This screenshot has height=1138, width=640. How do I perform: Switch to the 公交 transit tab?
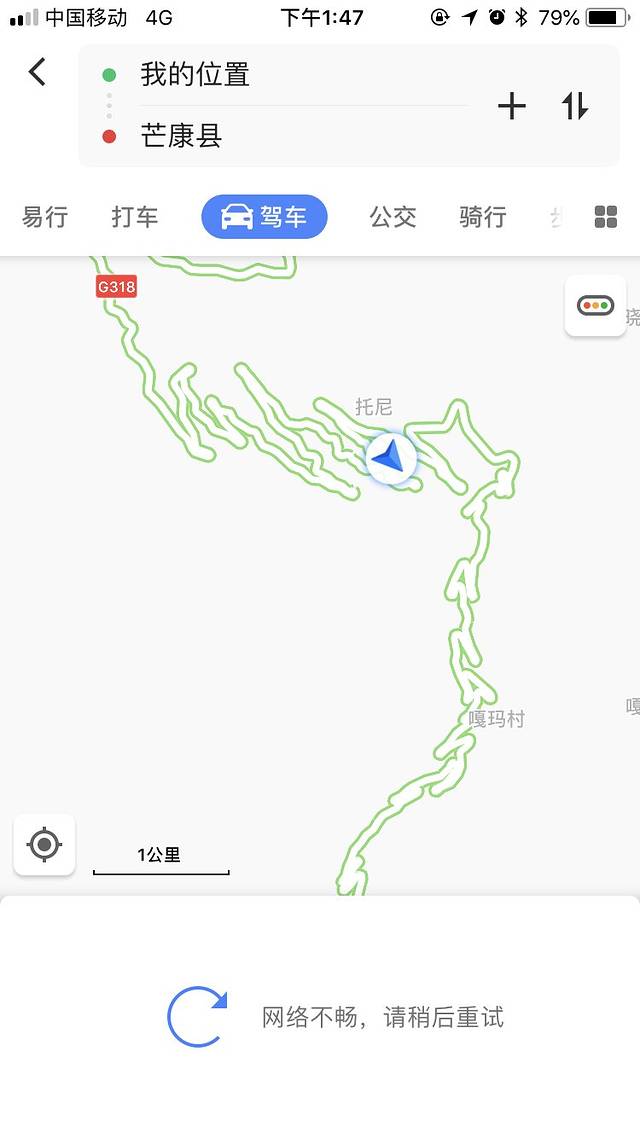[392, 217]
